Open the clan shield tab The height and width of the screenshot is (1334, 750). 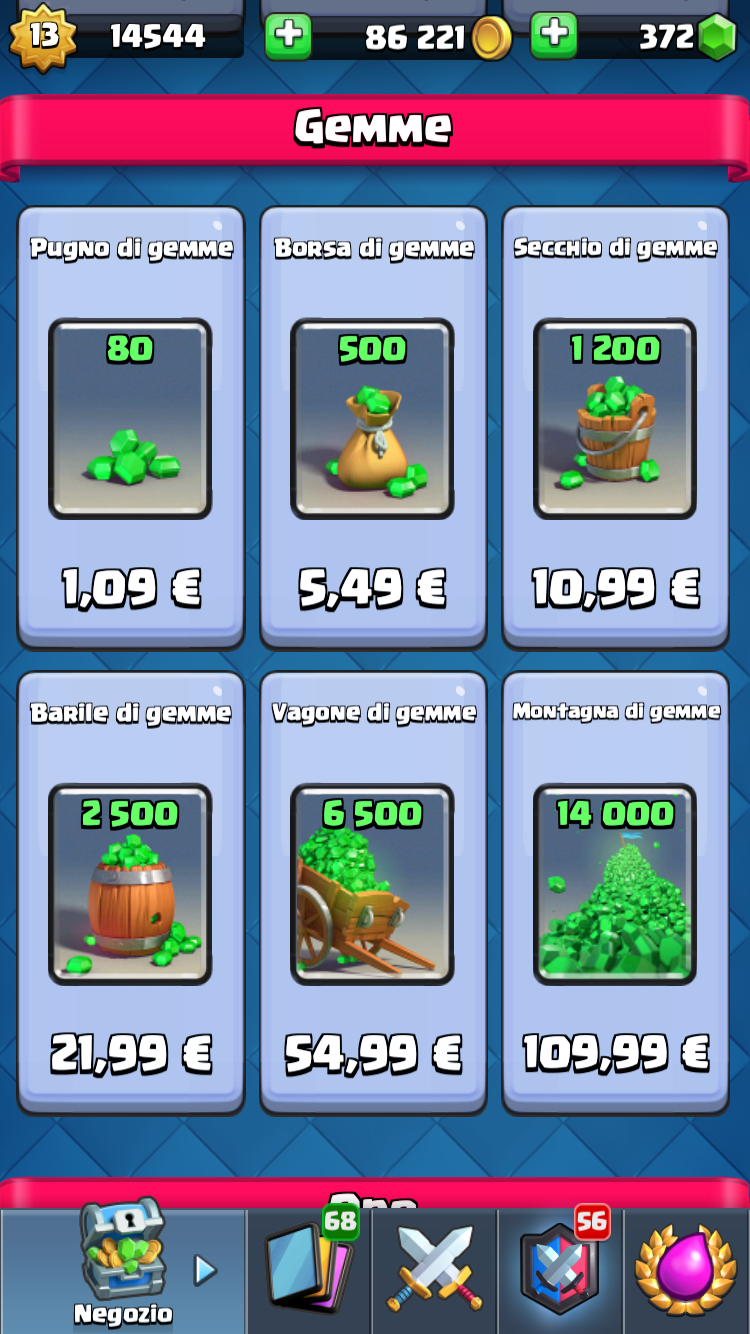tap(560, 1271)
